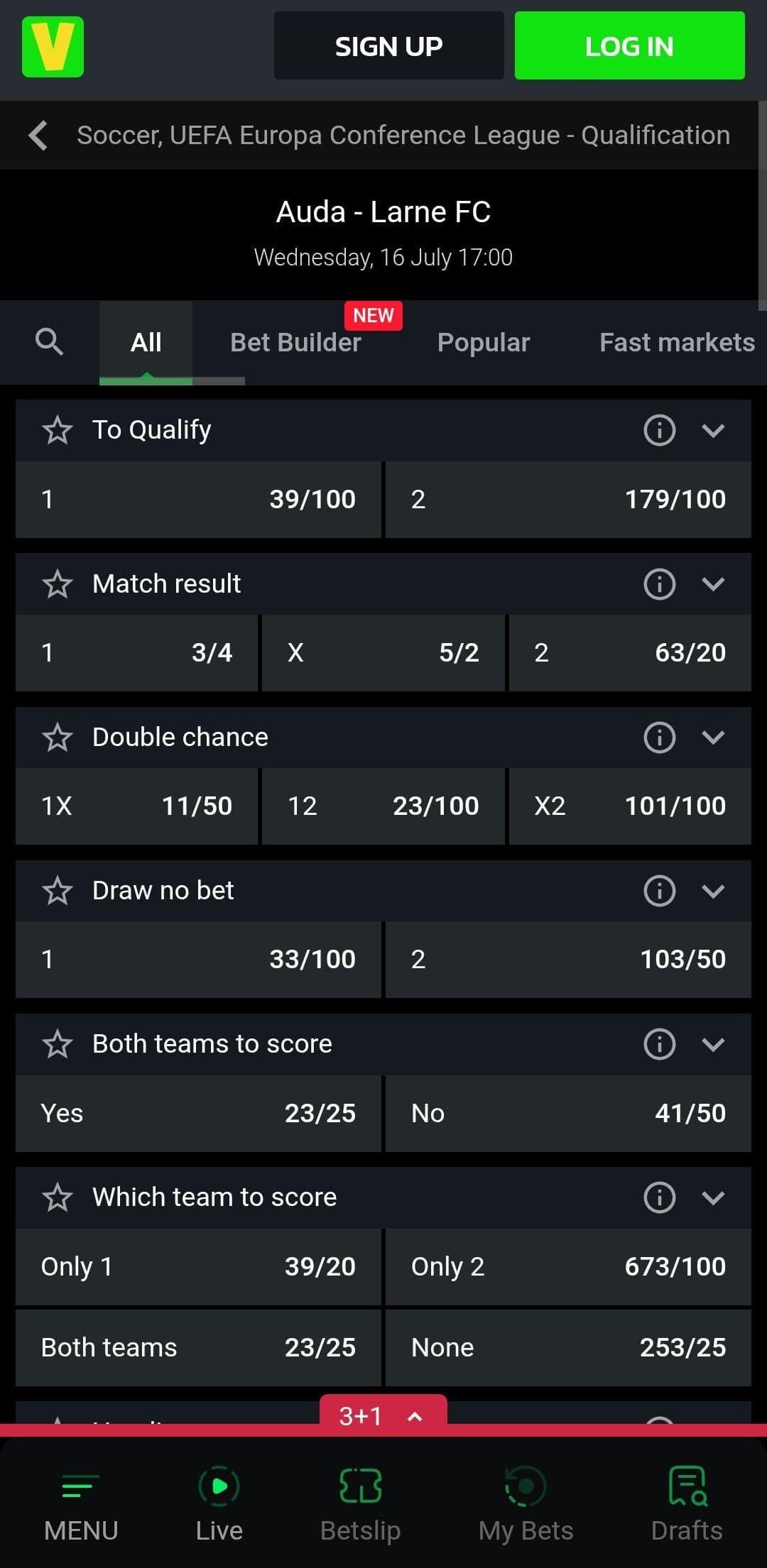Collapse the Match result market

pyautogui.click(x=714, y=583)
